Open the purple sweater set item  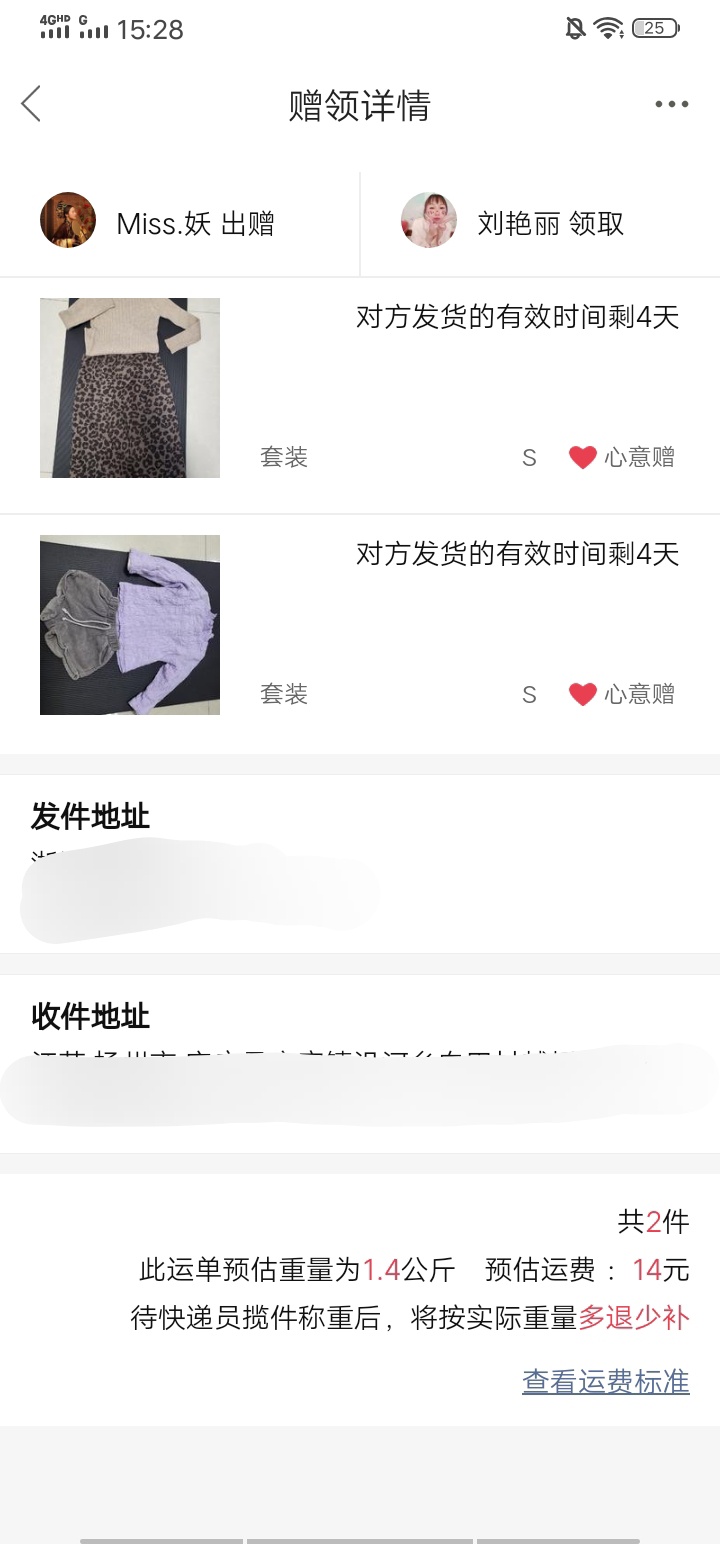coord(130,625)
